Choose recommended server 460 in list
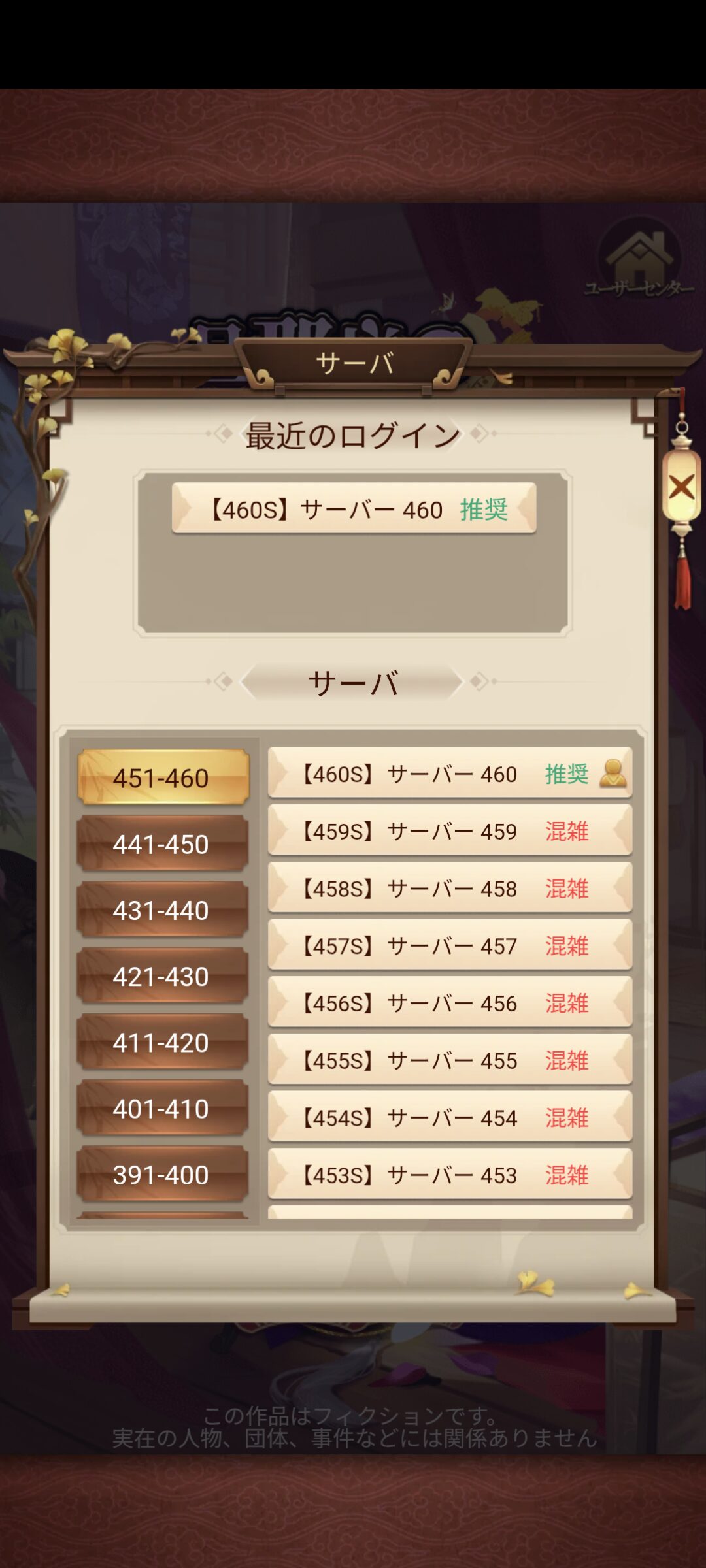The image size is (706, 1568). (x=450, y=774)
